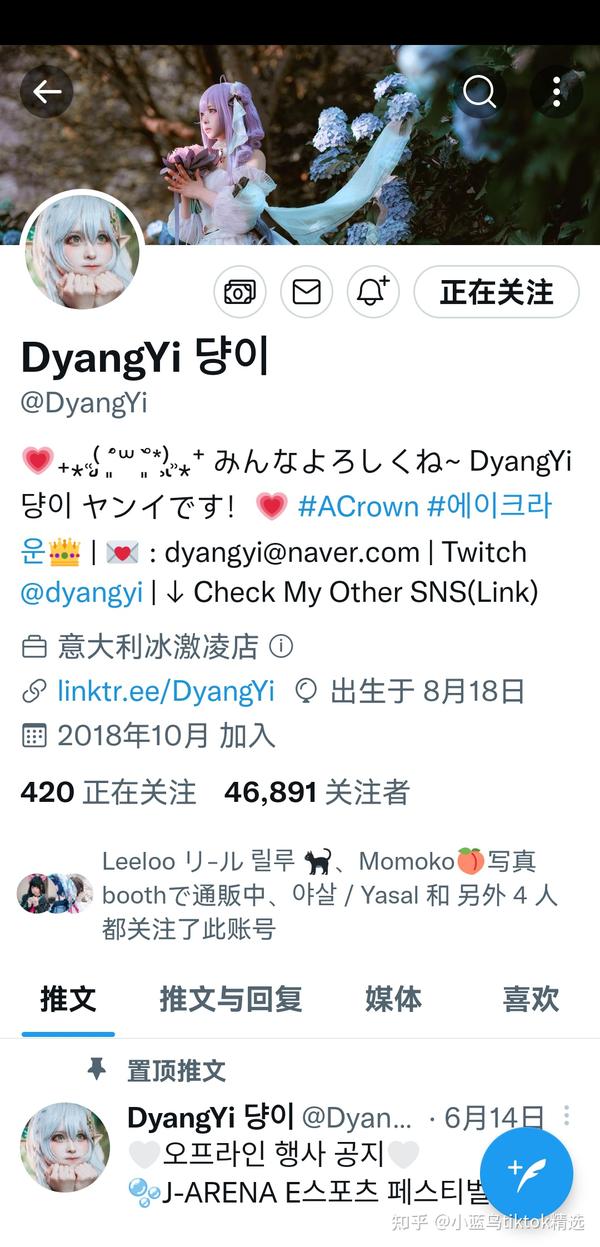View the 420 正在关注 list
The width and height of the screenshot is (600, 1247).
108,793
